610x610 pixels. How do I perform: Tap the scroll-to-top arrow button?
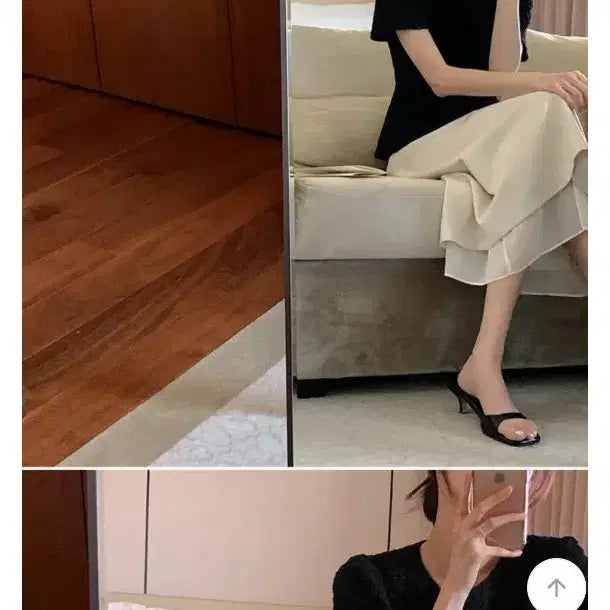point(557,586)
